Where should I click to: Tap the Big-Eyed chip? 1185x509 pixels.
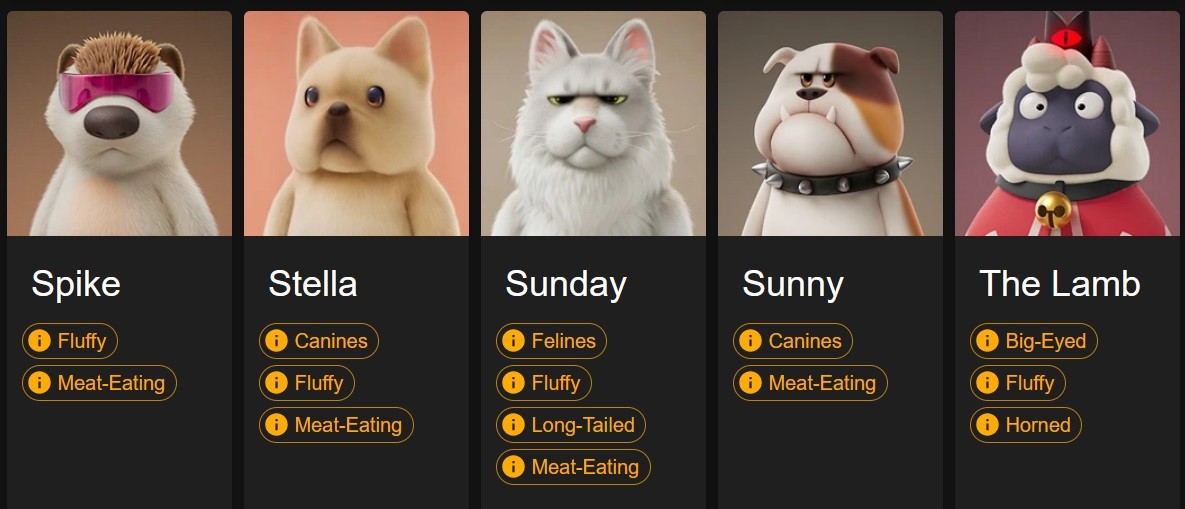[1034, 341]
